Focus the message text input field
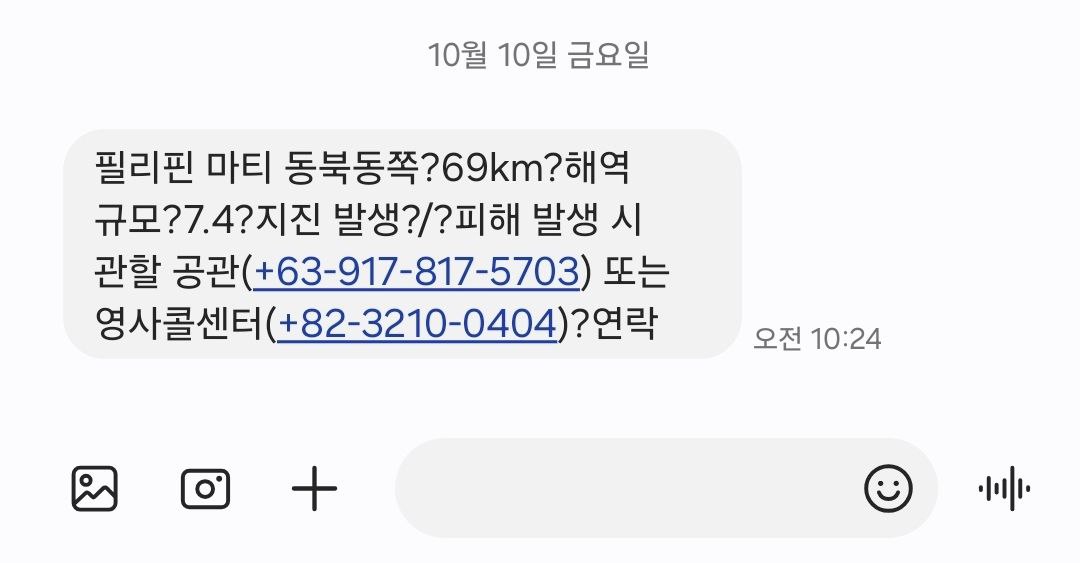Screen dimensions: 1080x563 620,489
